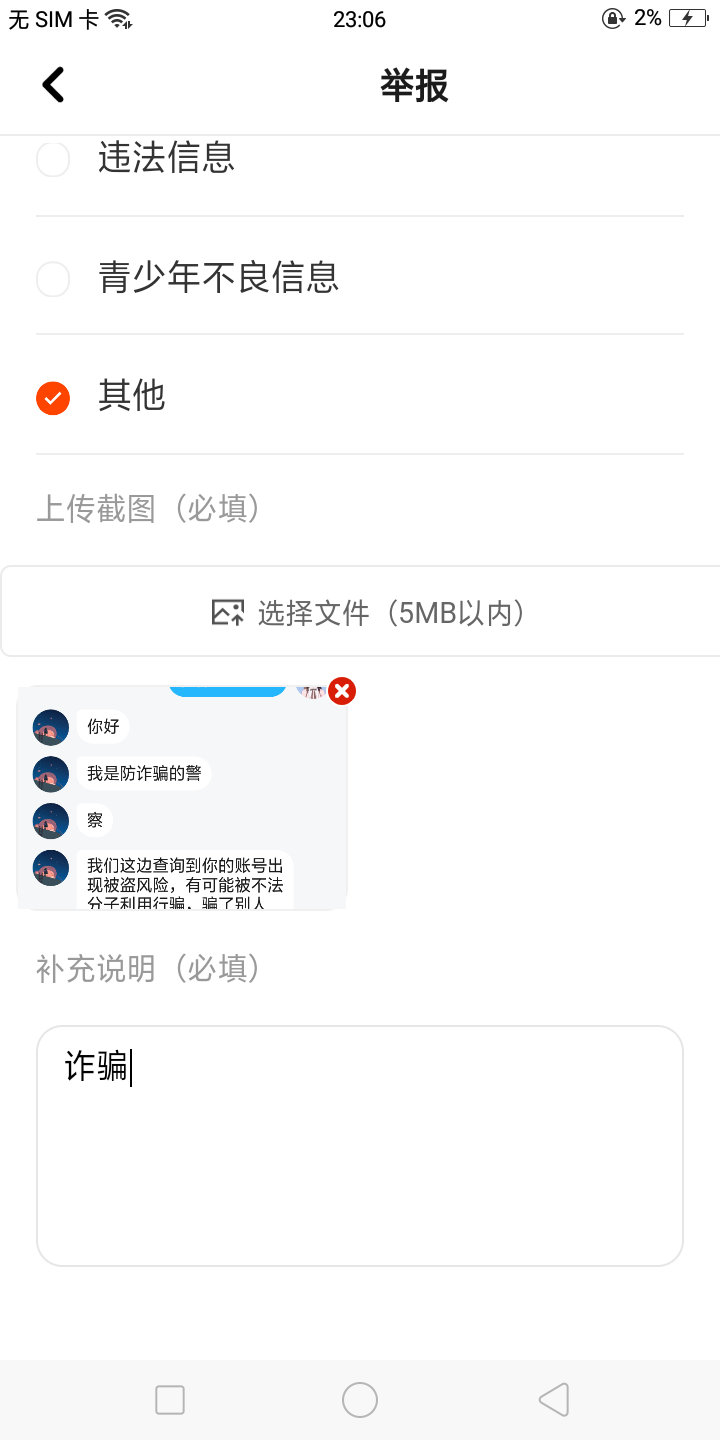Select the 其他 radio option
Screen dimensions: 720x1440
pyautogui.click(x=53, y=398)
